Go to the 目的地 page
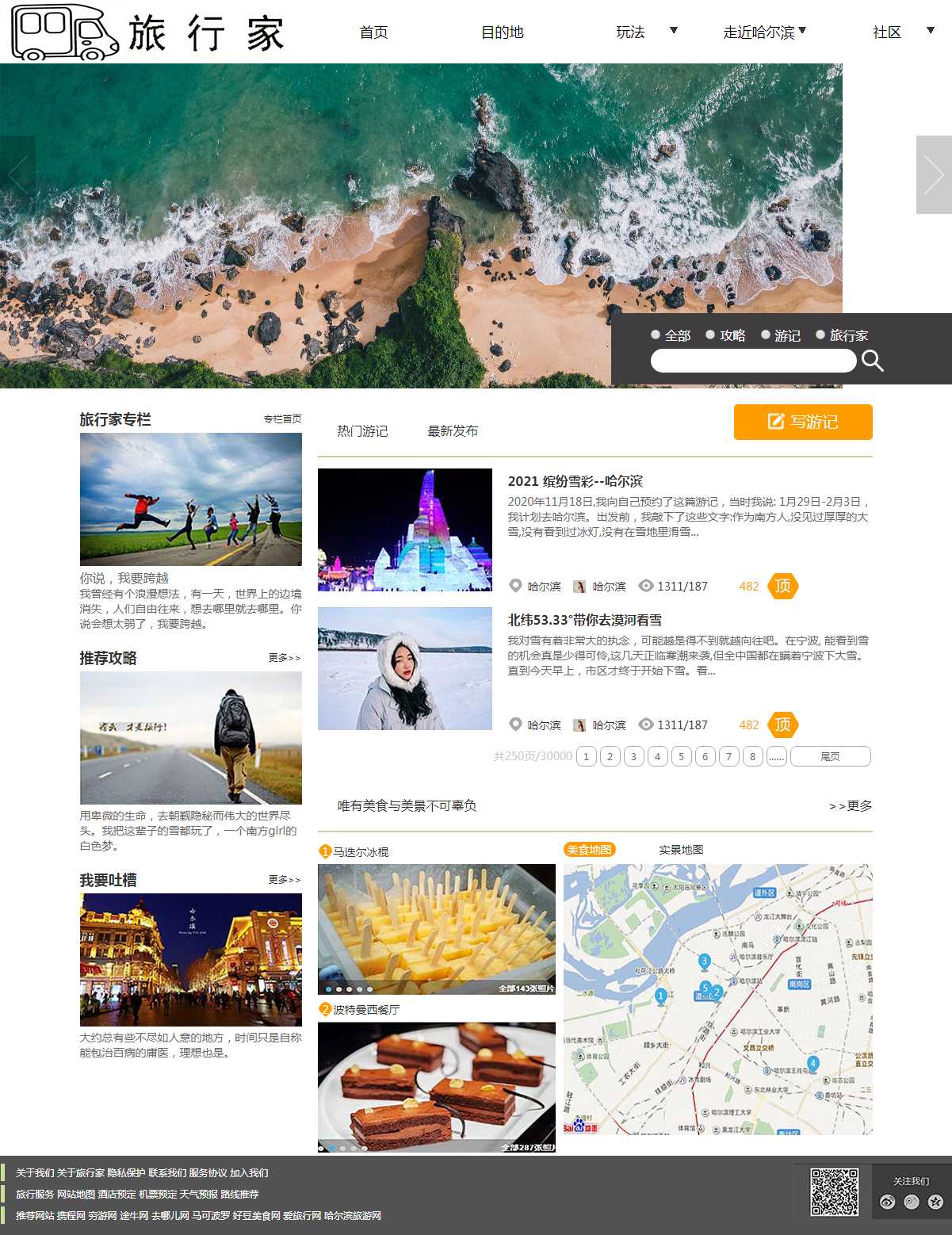 502,32
